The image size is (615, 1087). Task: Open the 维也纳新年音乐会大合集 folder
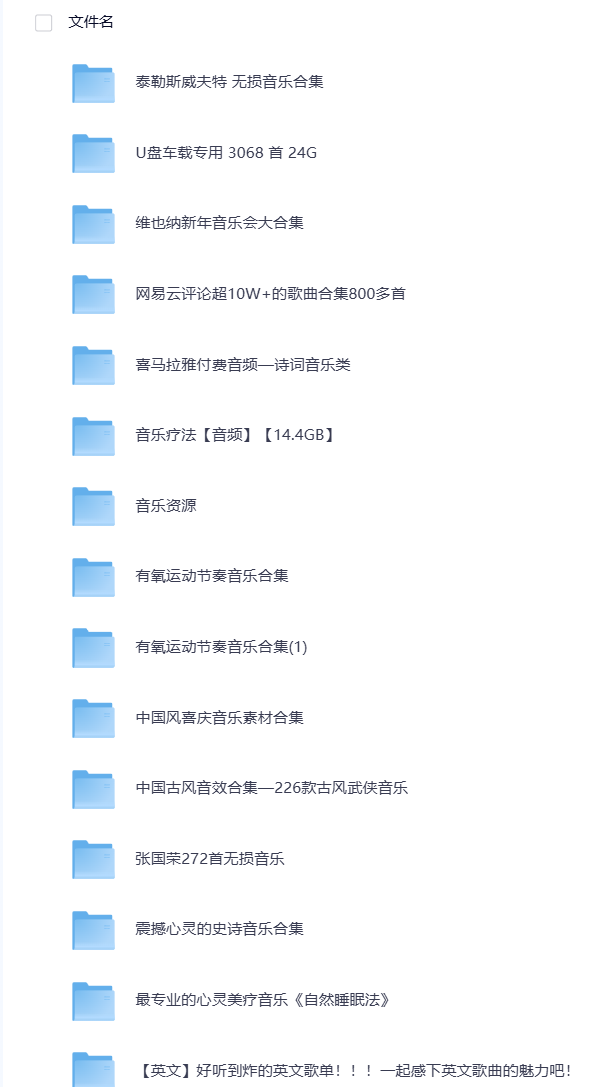click(219, 223)
